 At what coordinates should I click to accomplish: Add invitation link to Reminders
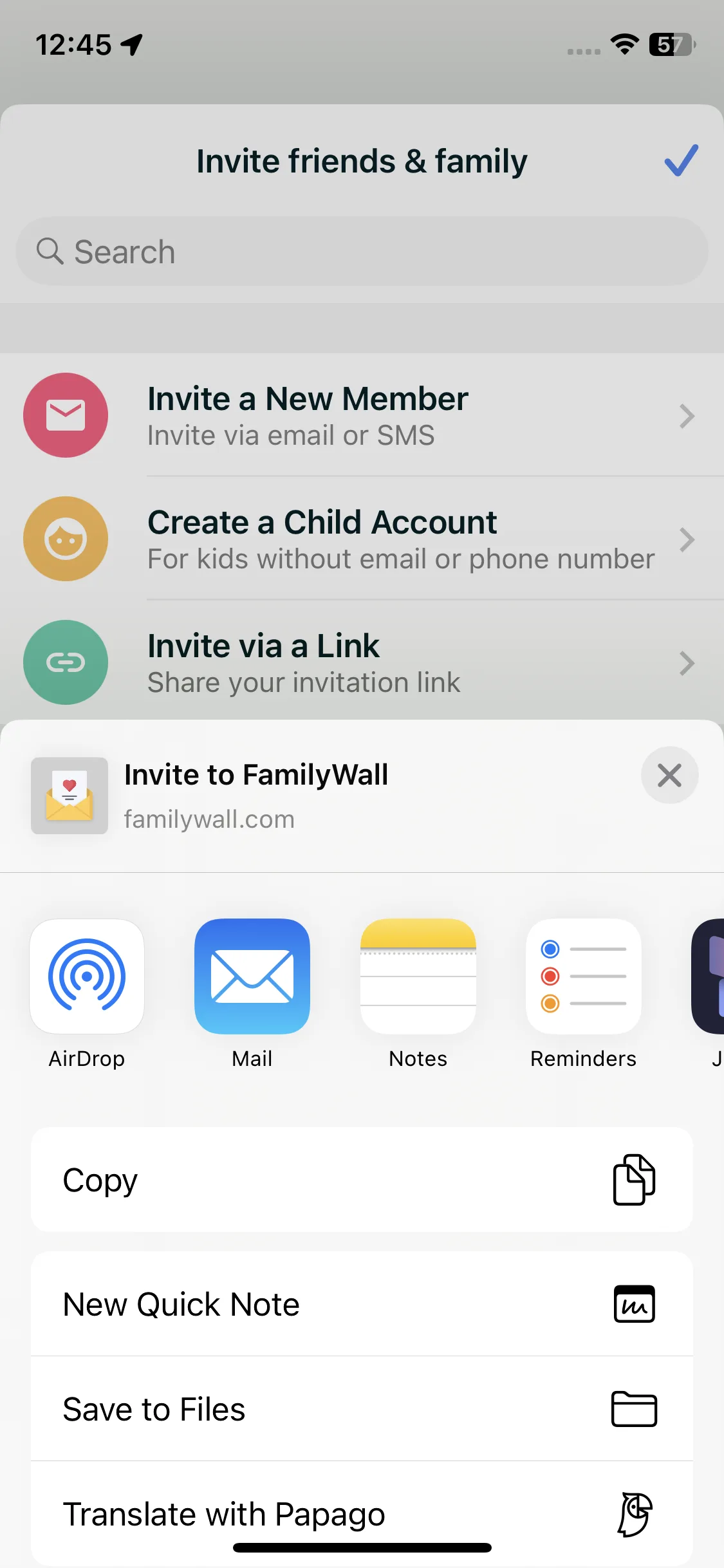(583, 976)
